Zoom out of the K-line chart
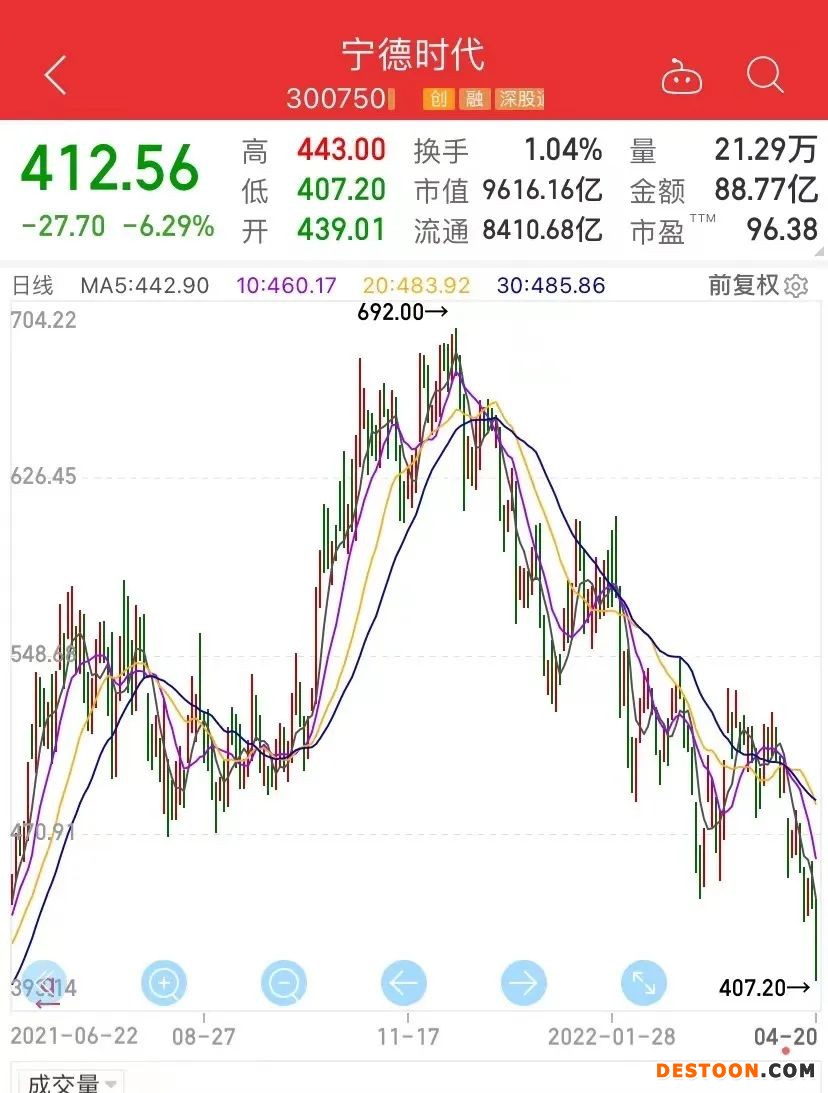 [x=284, y=984]
